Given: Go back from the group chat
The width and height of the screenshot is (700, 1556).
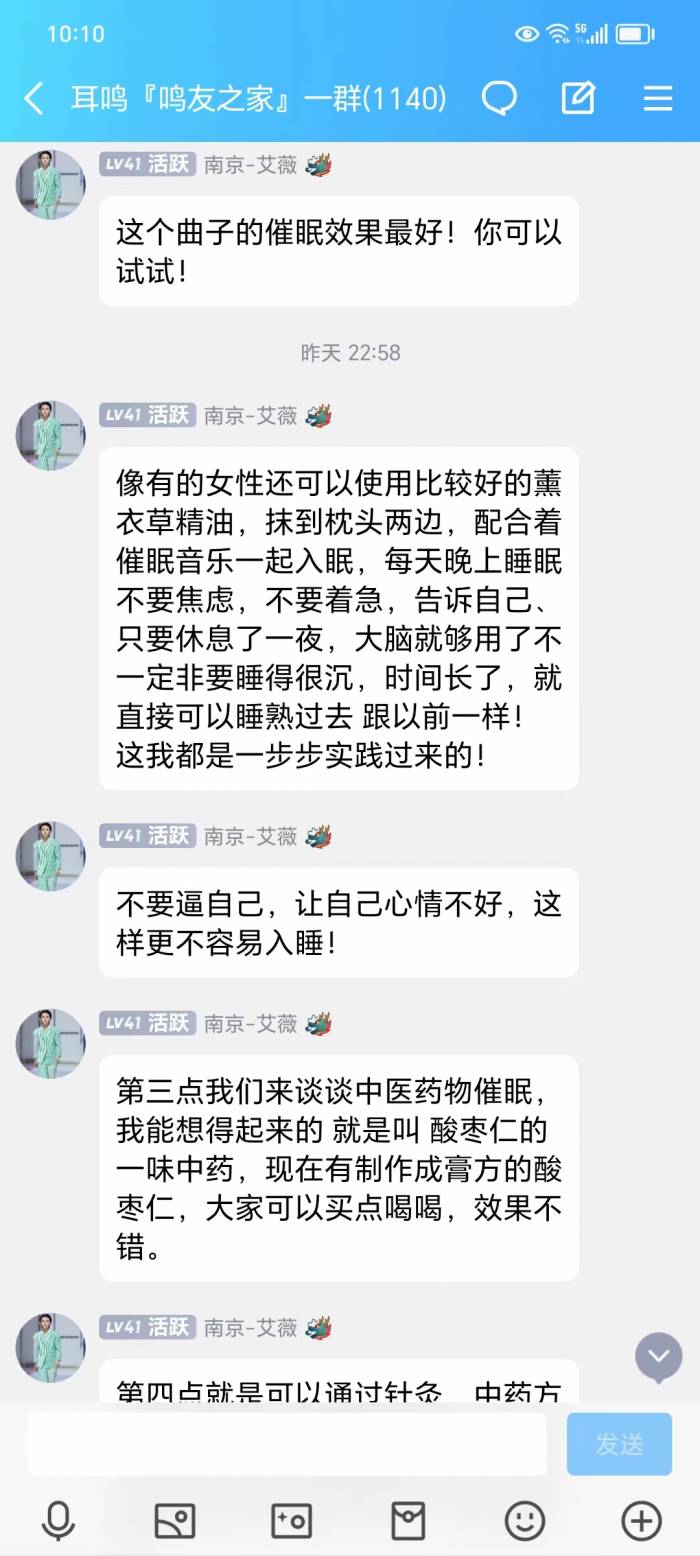Looking at the screenshot, I should 34,98.
